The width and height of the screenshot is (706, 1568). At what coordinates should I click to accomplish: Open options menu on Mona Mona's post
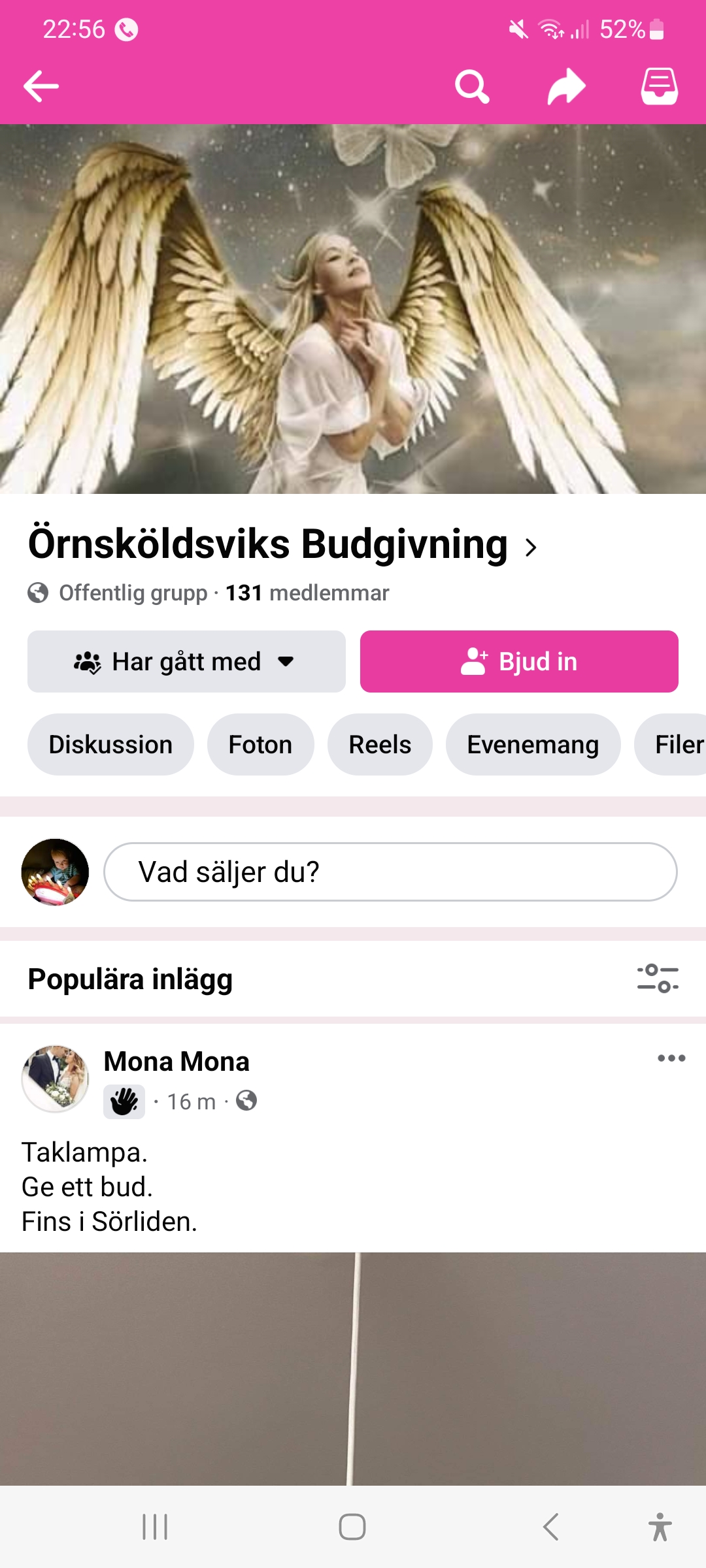pos(671,1058)
